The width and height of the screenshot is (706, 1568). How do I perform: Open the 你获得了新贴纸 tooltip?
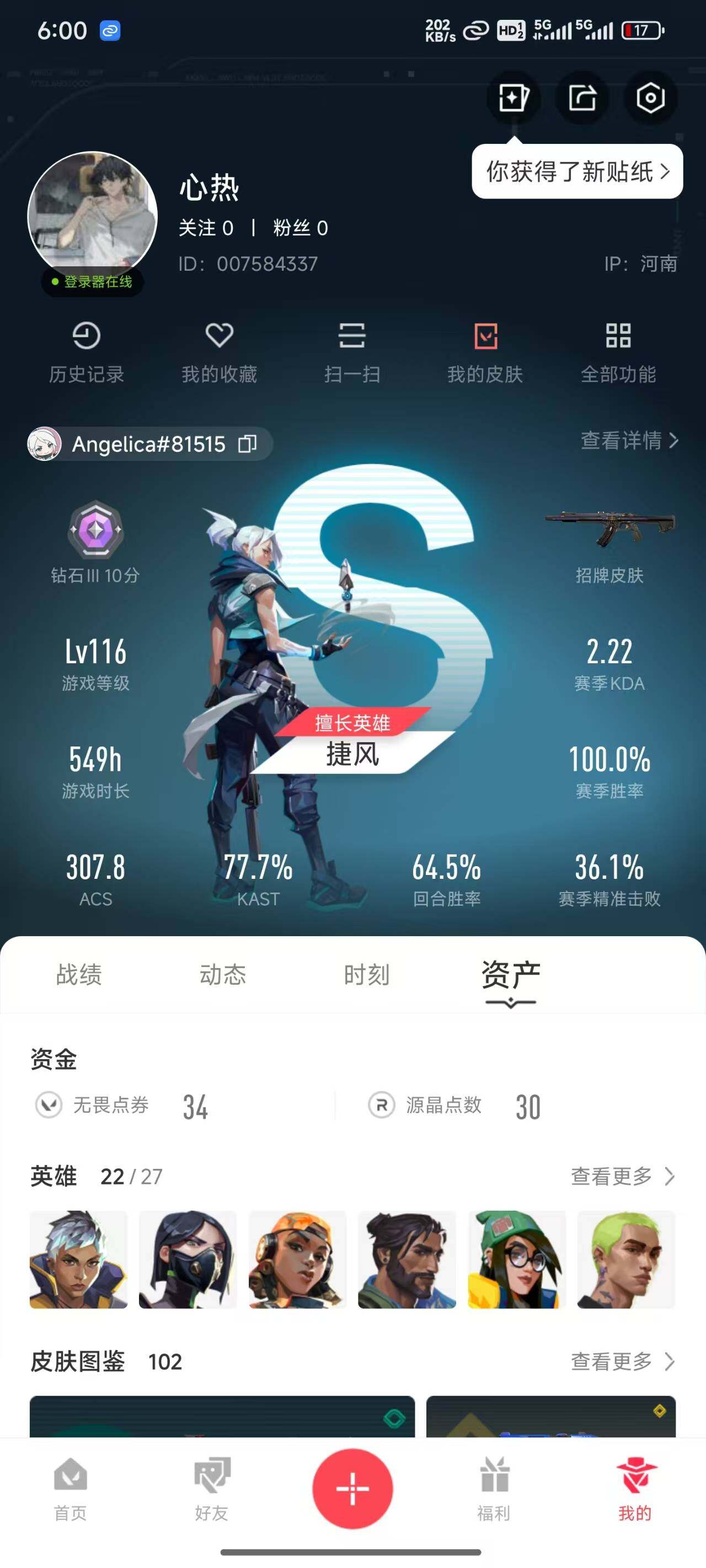point(576,171)
